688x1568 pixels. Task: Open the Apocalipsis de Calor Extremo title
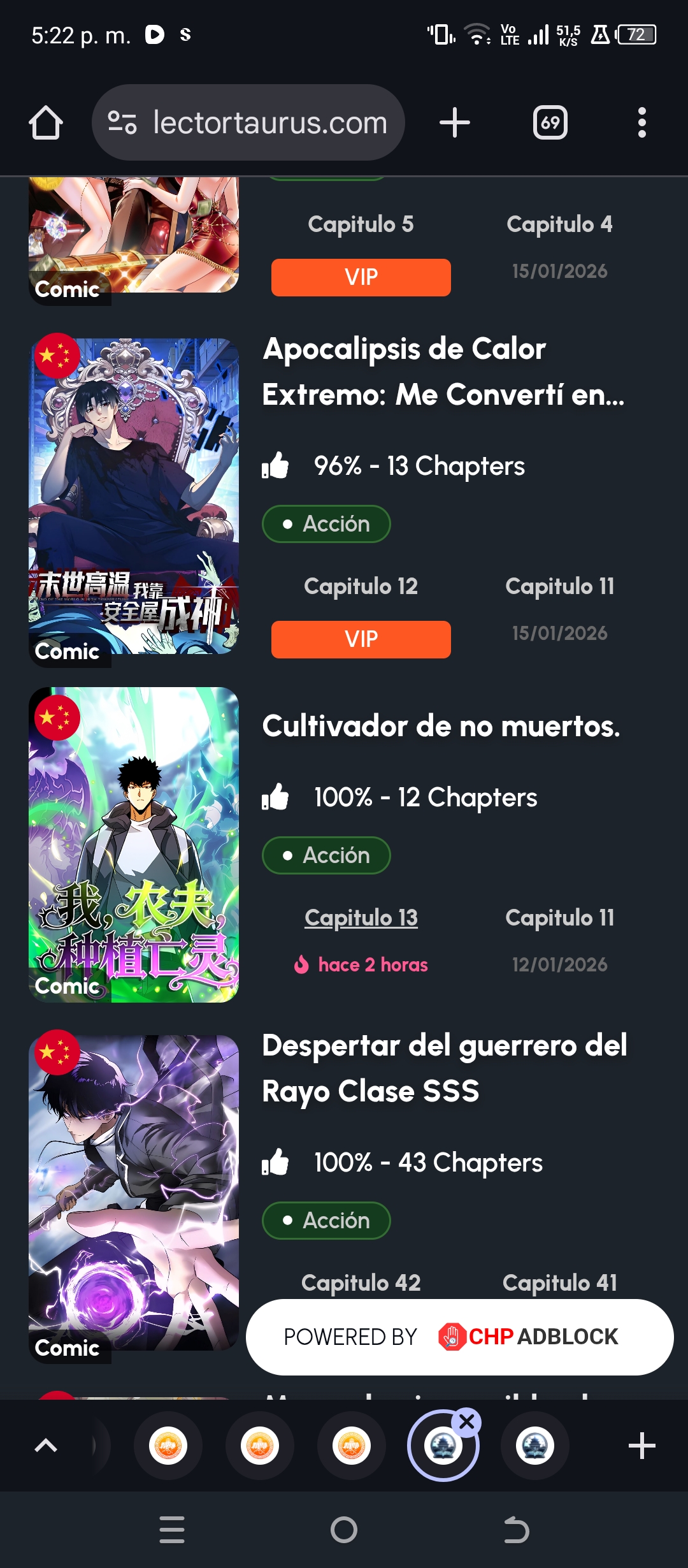coord(443,372)
